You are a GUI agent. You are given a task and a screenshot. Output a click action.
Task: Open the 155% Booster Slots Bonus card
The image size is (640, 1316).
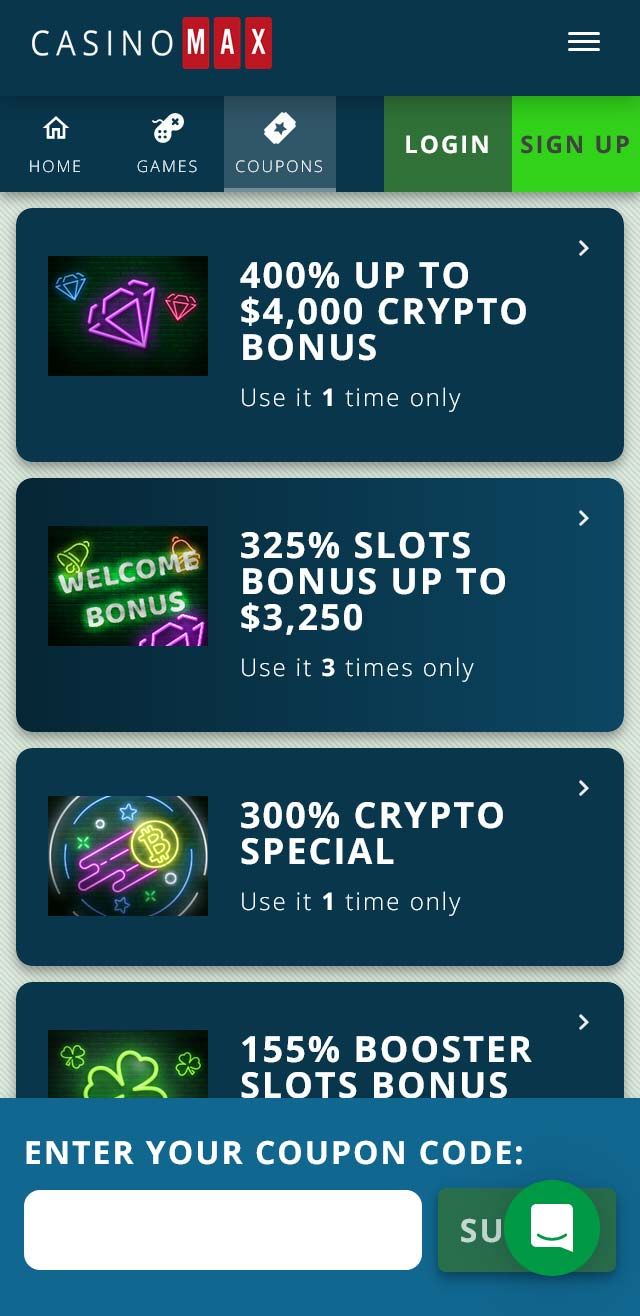[x=320, y=1050]
